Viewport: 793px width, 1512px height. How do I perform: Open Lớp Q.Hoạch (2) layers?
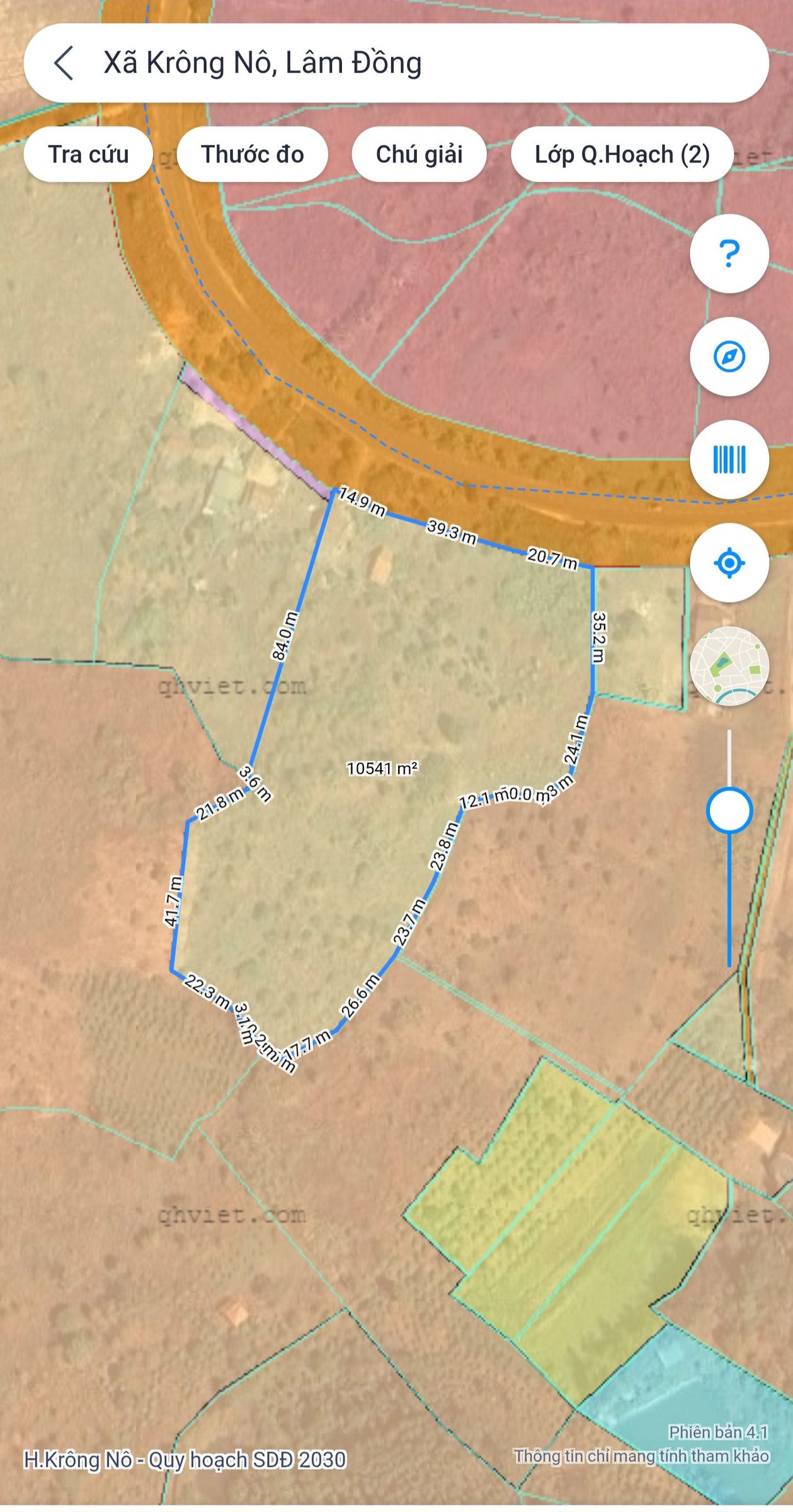click(x=622, y=154)
